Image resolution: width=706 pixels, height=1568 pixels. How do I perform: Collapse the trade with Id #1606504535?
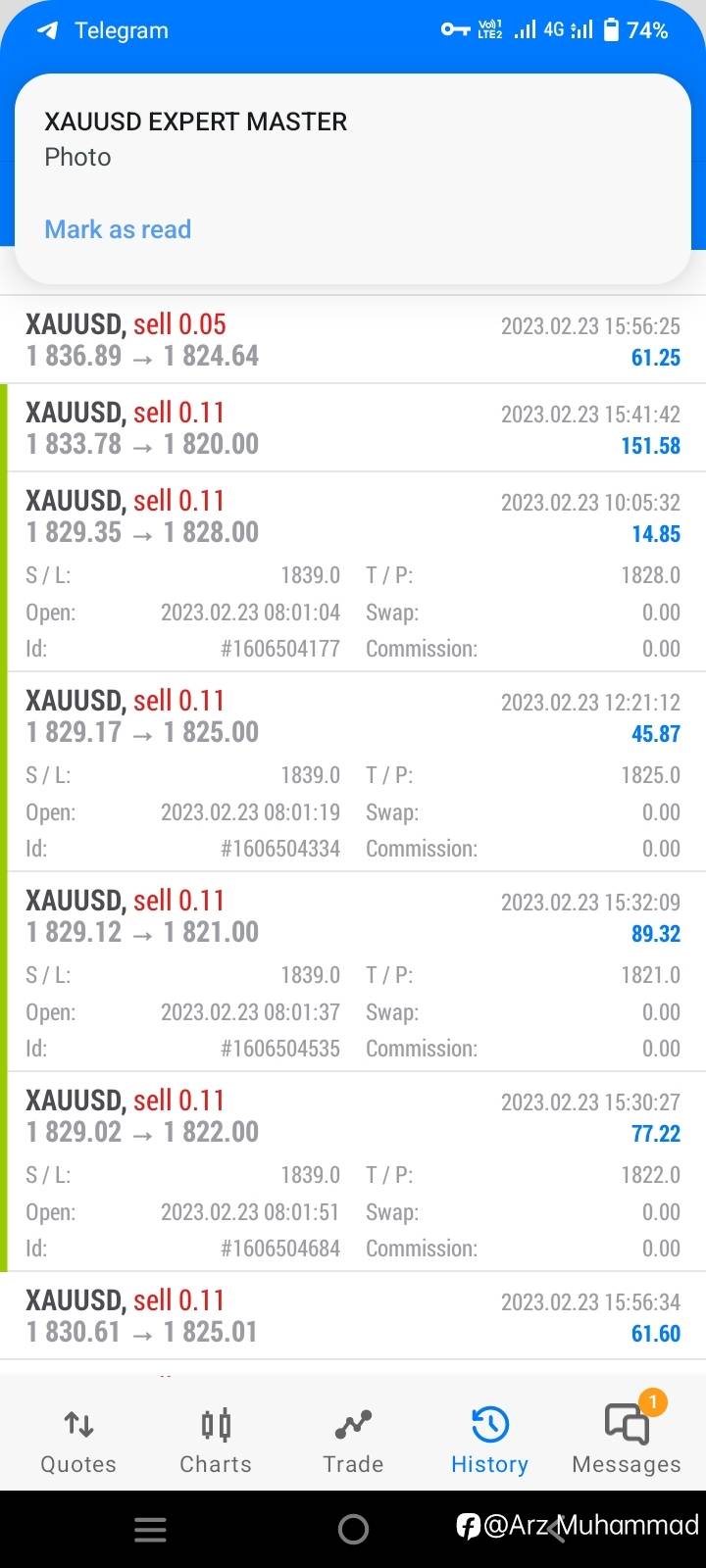(353, 972)
